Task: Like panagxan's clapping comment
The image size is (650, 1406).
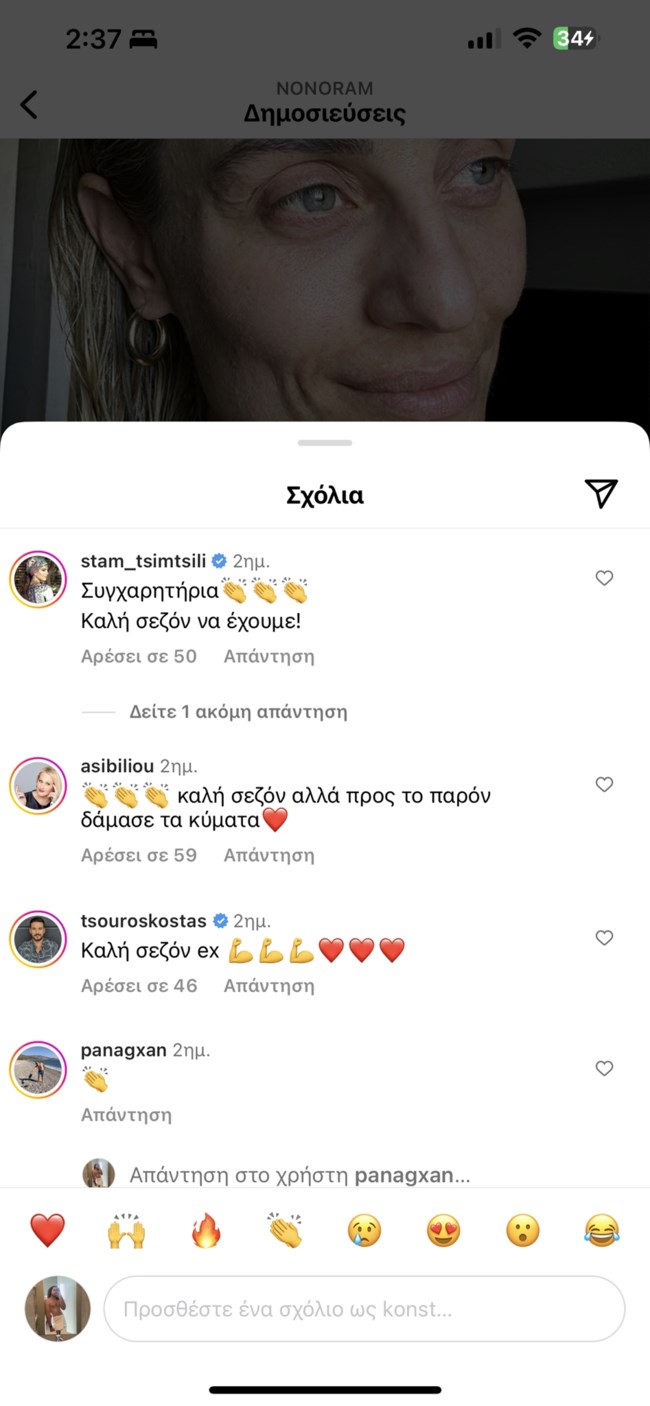Action: (x=604, y=1069)
